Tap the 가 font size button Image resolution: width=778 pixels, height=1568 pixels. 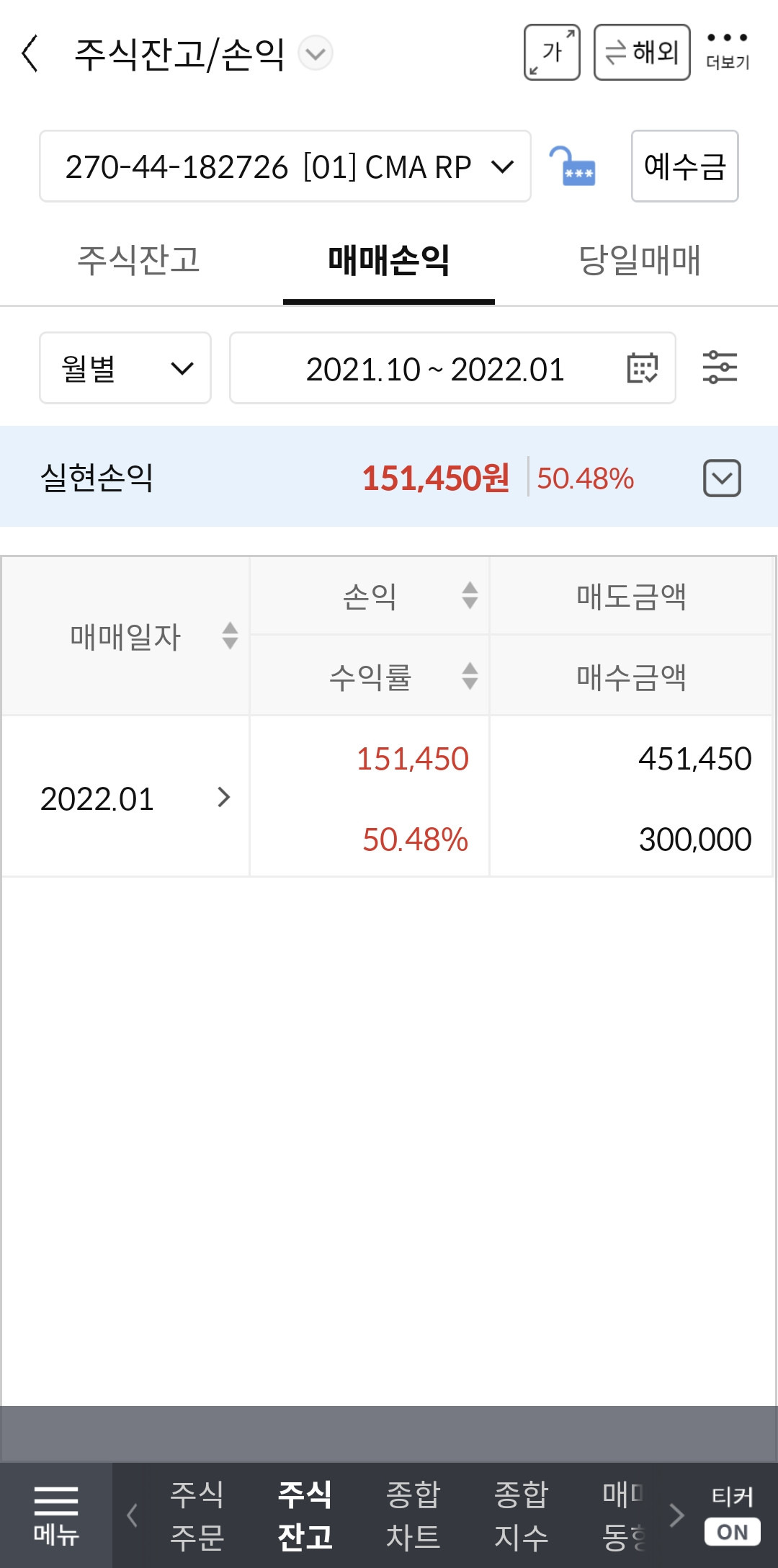coord(552,52)
